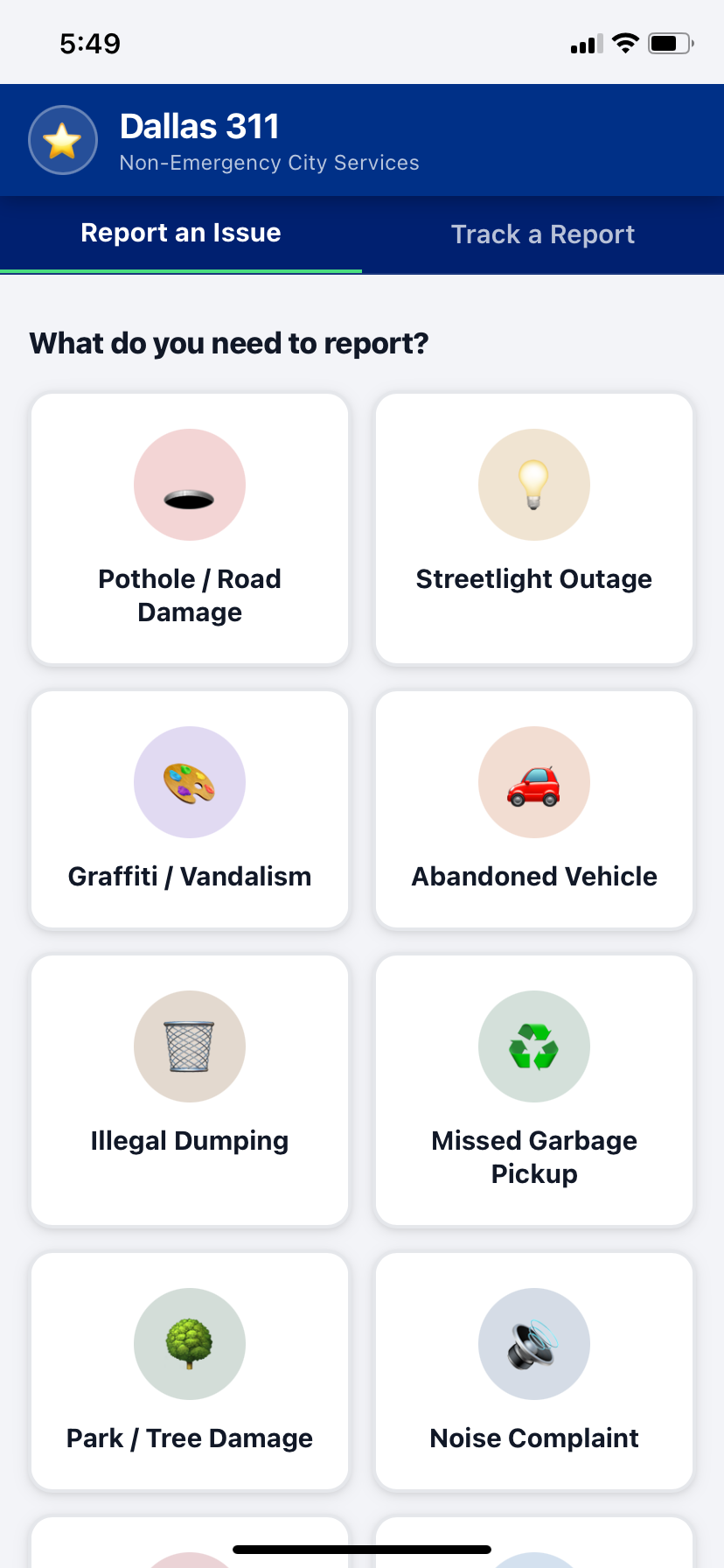Switch to the Track a Report tab
Screen dimensions: 724x1568
(x=542, y=234)
